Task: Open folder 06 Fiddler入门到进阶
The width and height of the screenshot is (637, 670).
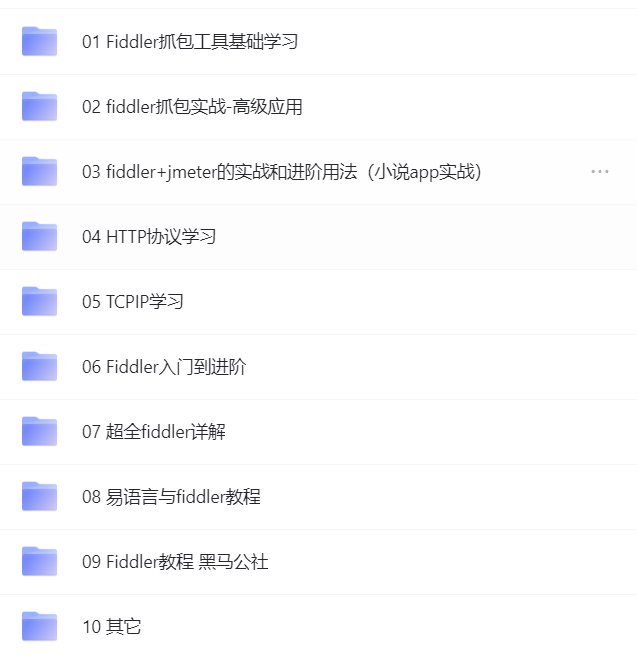Action: (164, 367)
